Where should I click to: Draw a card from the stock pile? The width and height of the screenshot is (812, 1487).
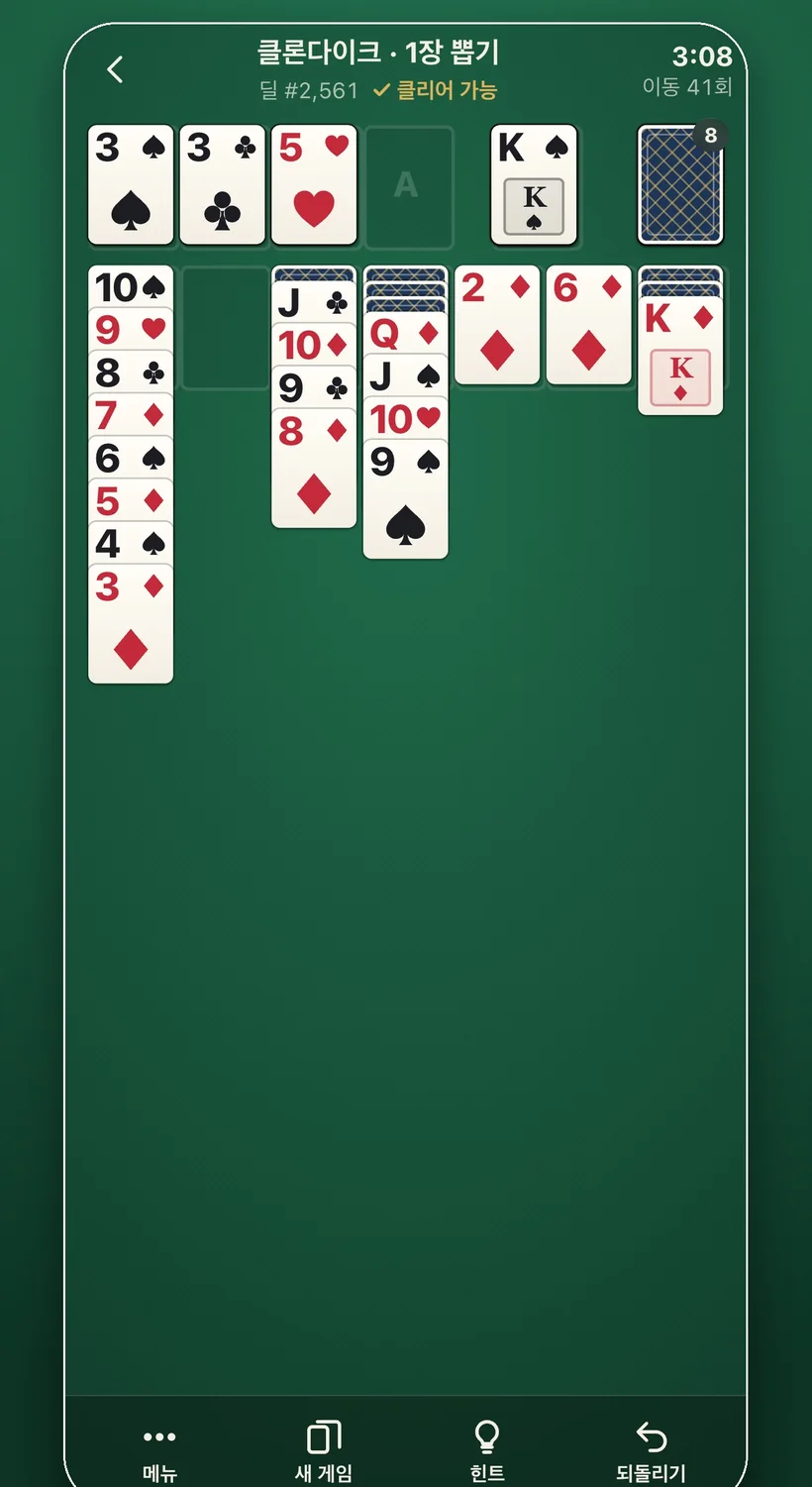pyautogui.click(x=680, y=184)
